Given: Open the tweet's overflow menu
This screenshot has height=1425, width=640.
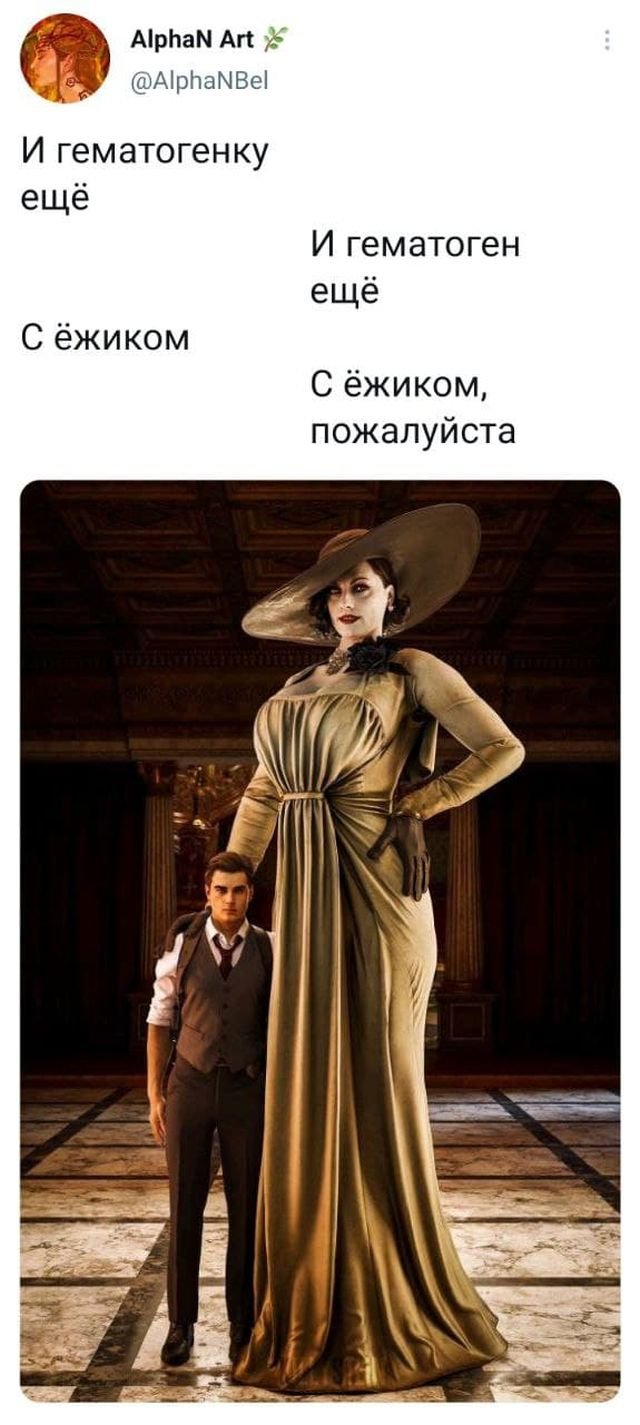Looking at the screenshot, I should pos(607,41).
